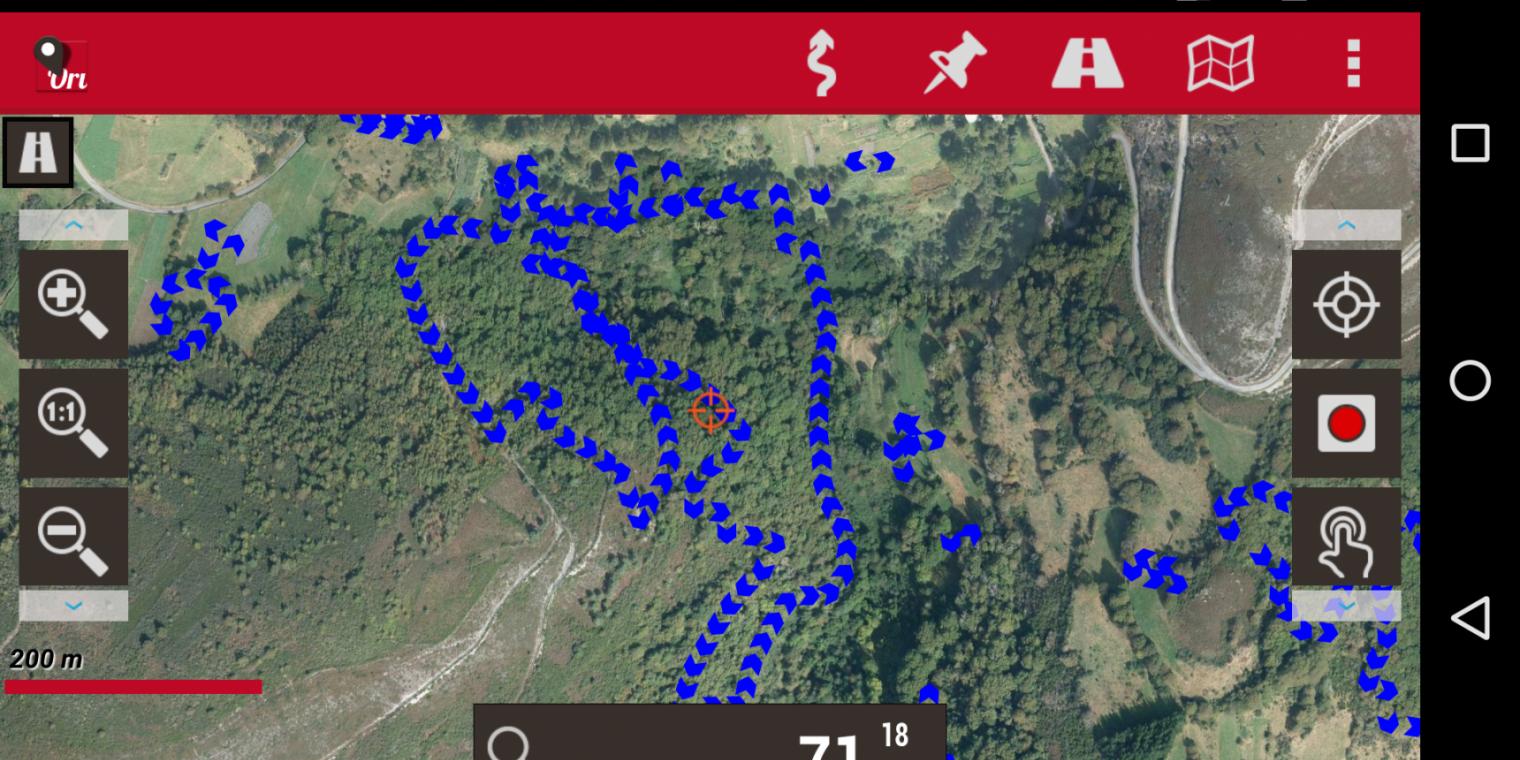The image size is (1520, 760).
Task: Tap the left panel down chevron
Action: tap(73, 605)
